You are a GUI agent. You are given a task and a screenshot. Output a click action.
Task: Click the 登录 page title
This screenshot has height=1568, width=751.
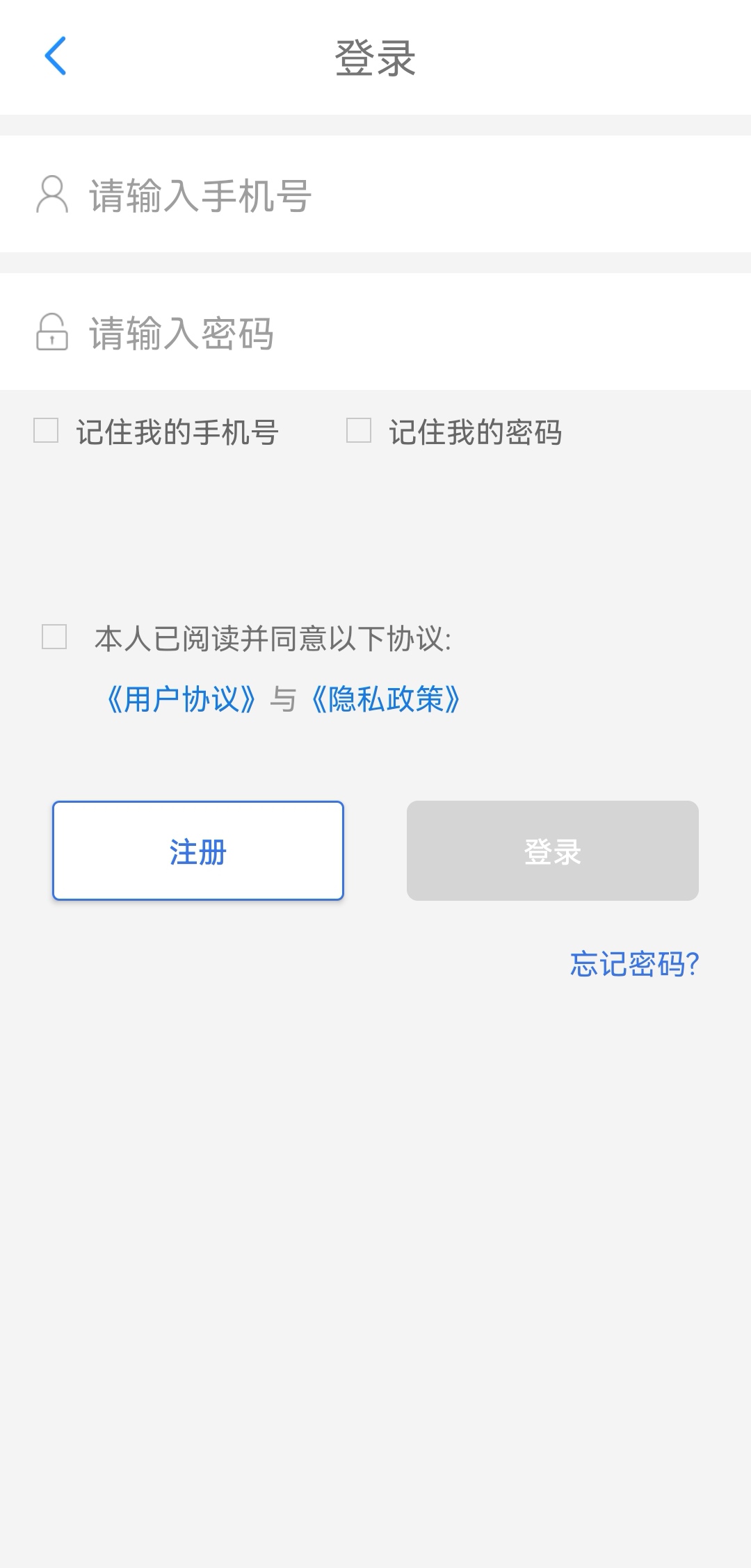(375, 57)
